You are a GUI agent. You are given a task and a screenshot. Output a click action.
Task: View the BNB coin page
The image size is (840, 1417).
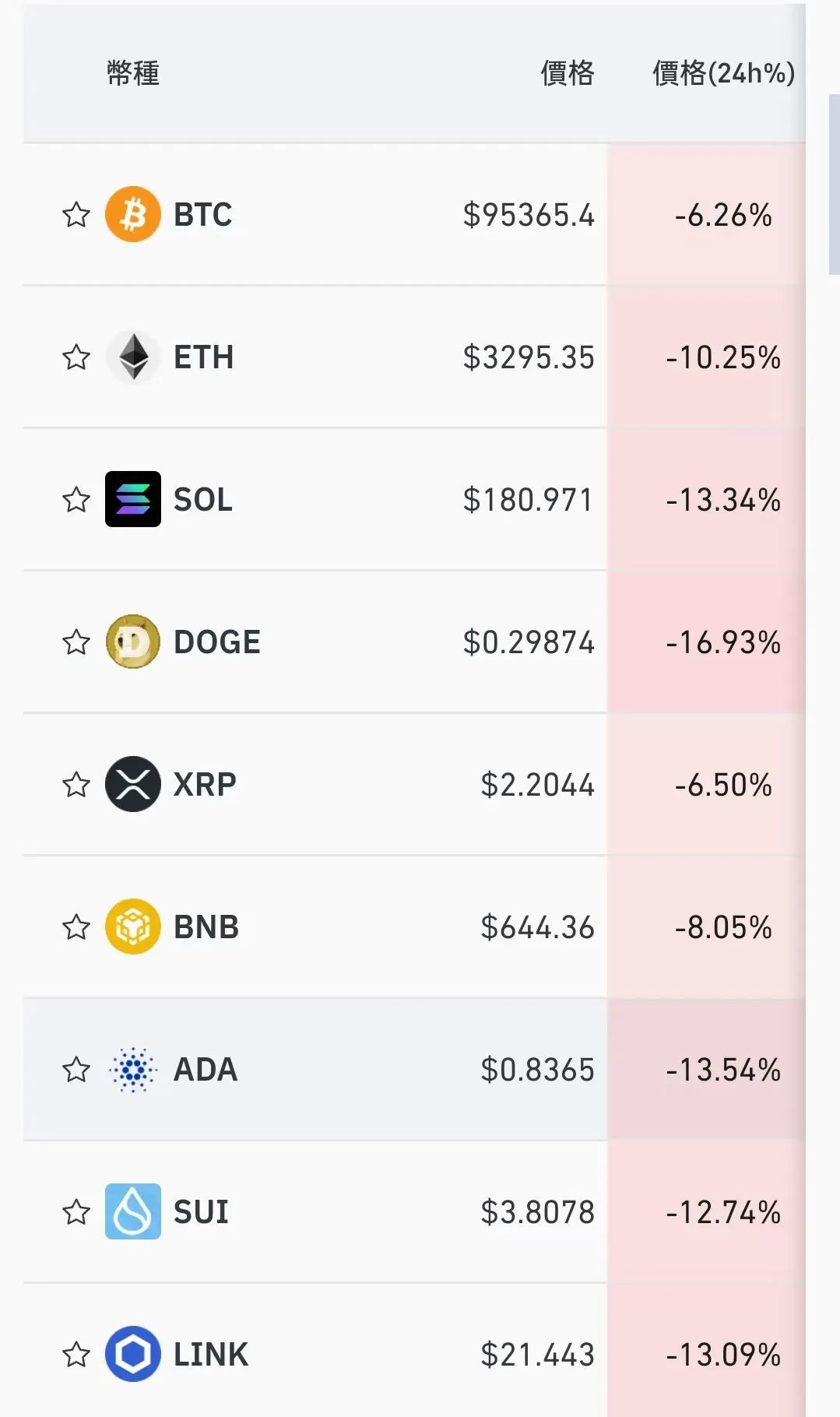point(206,926)
